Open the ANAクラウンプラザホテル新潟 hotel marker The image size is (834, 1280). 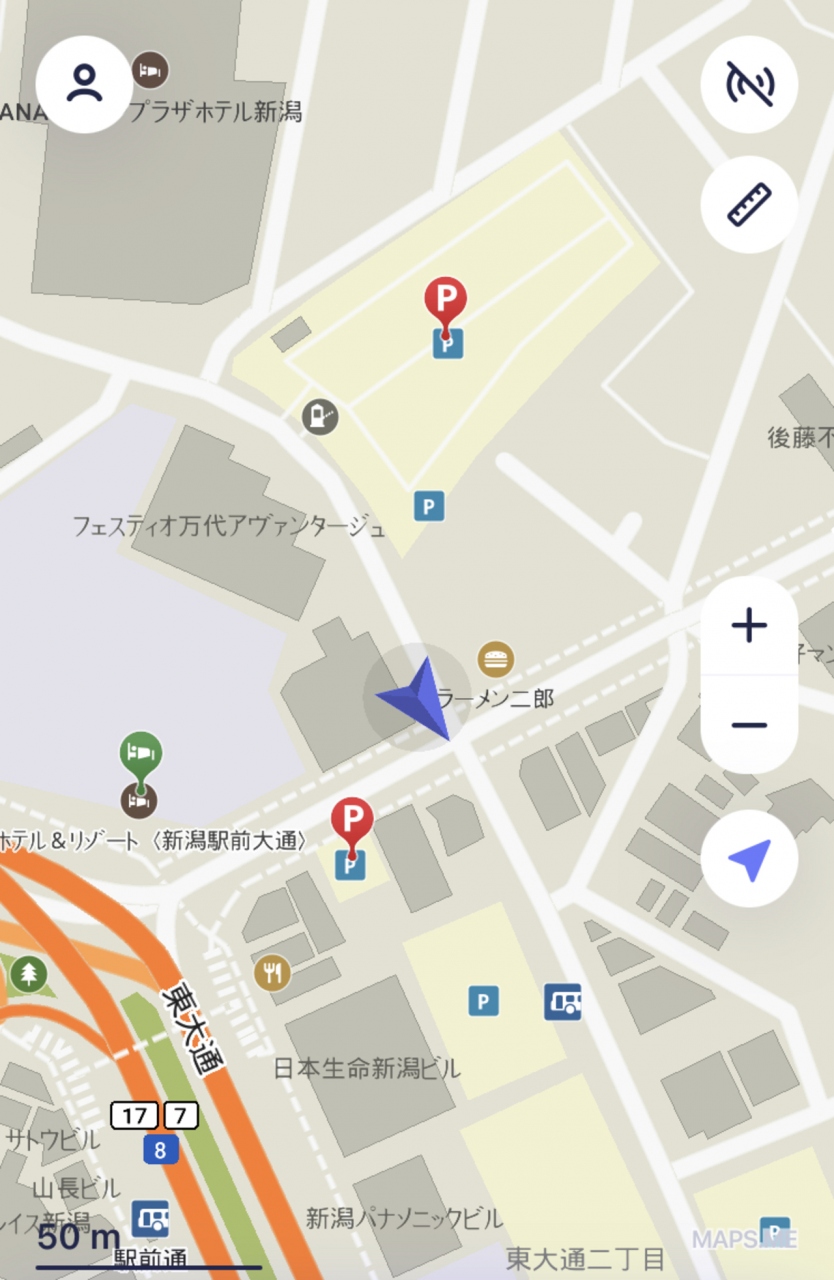coord(151,70)
